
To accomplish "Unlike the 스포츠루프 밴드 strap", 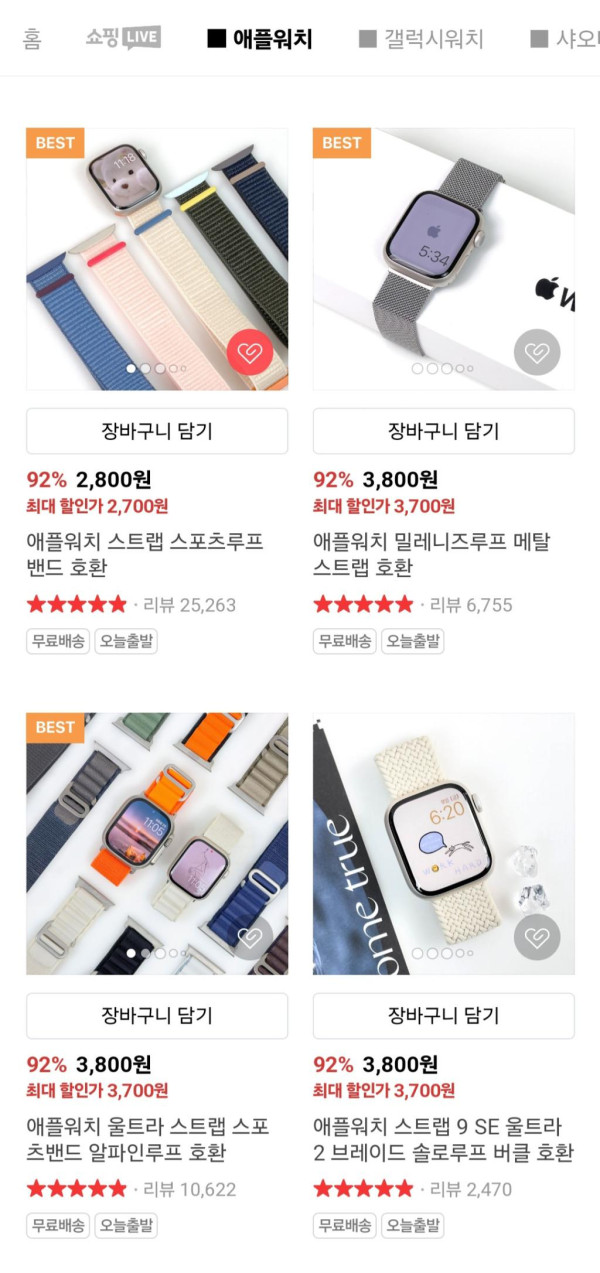I will click(x=250, y=352).
